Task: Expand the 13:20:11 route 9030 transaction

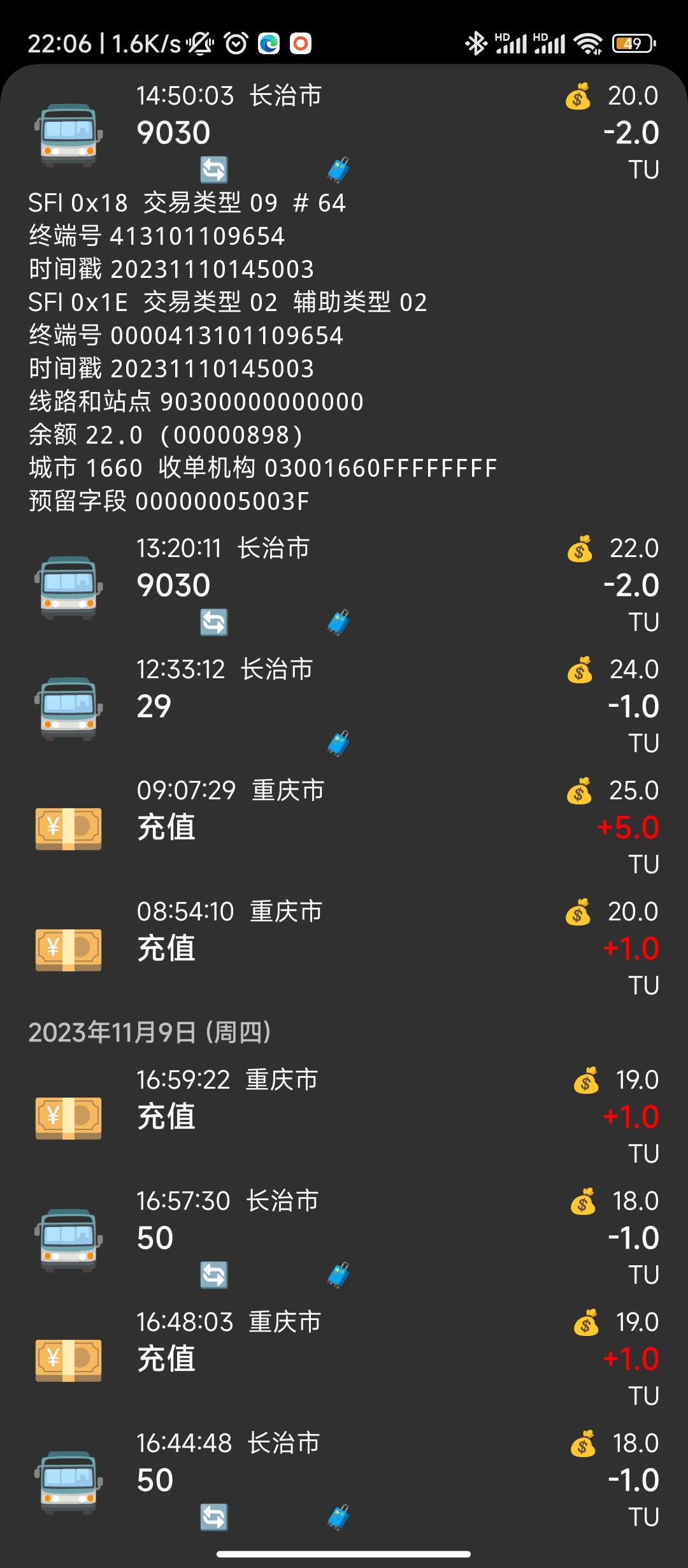Action: click(x=344, y=584)
